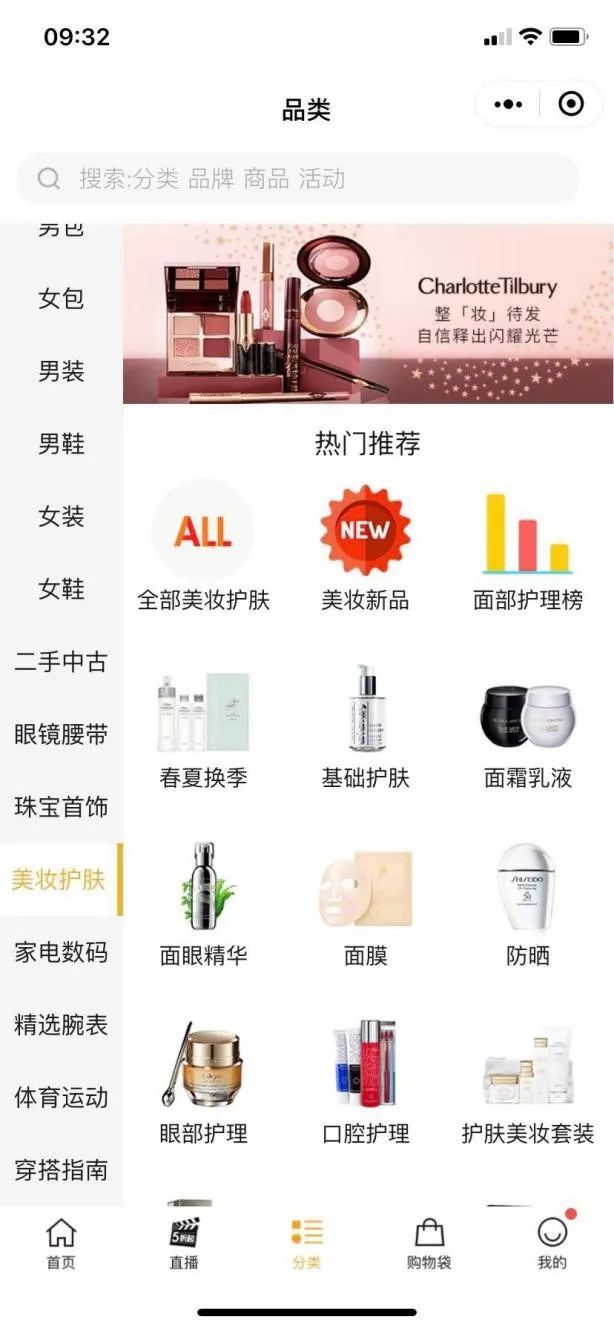The image size is (614, 1328).
Task: Open the 购物袋 shopping bag
Action: (429, 1243)
